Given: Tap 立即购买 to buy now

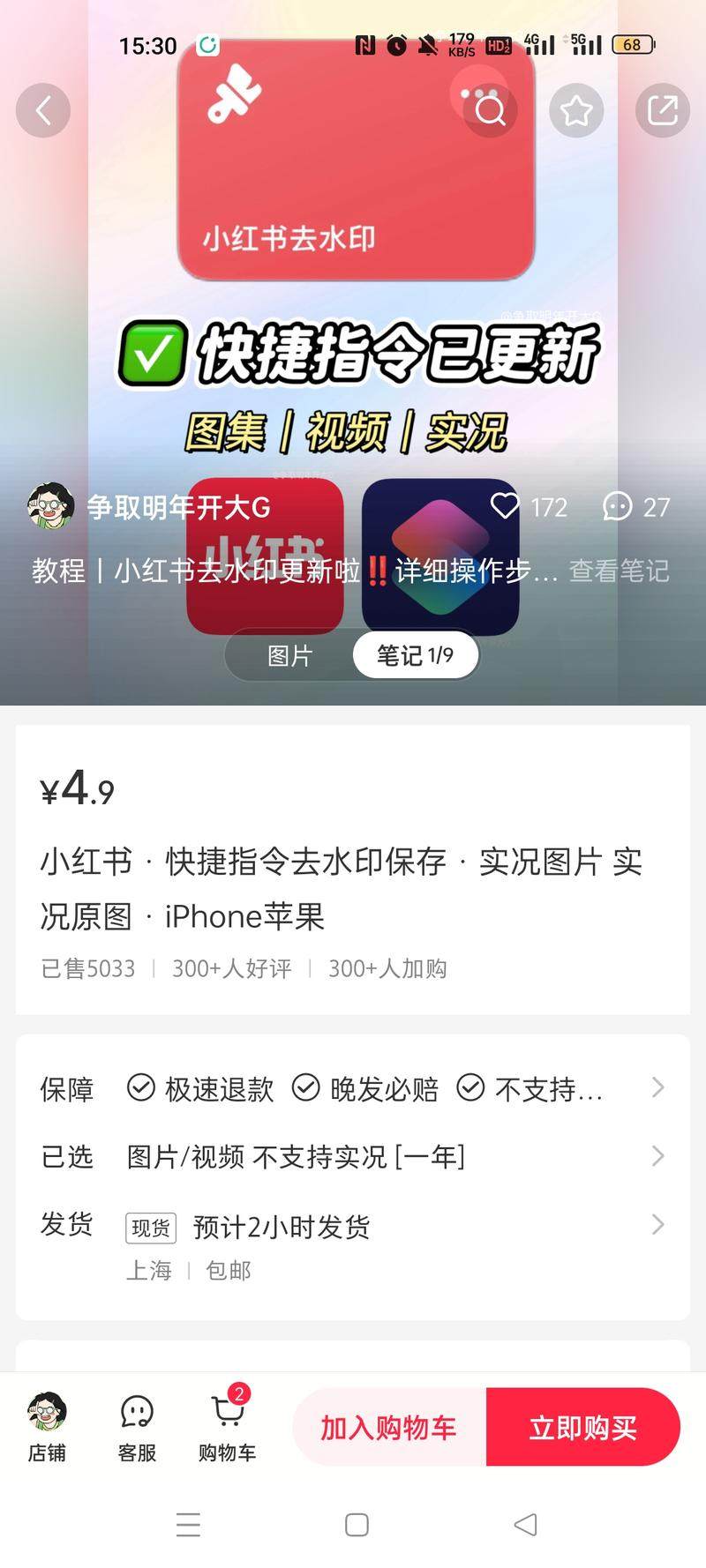Looking at the screenshot, I should click(582, 1427).
